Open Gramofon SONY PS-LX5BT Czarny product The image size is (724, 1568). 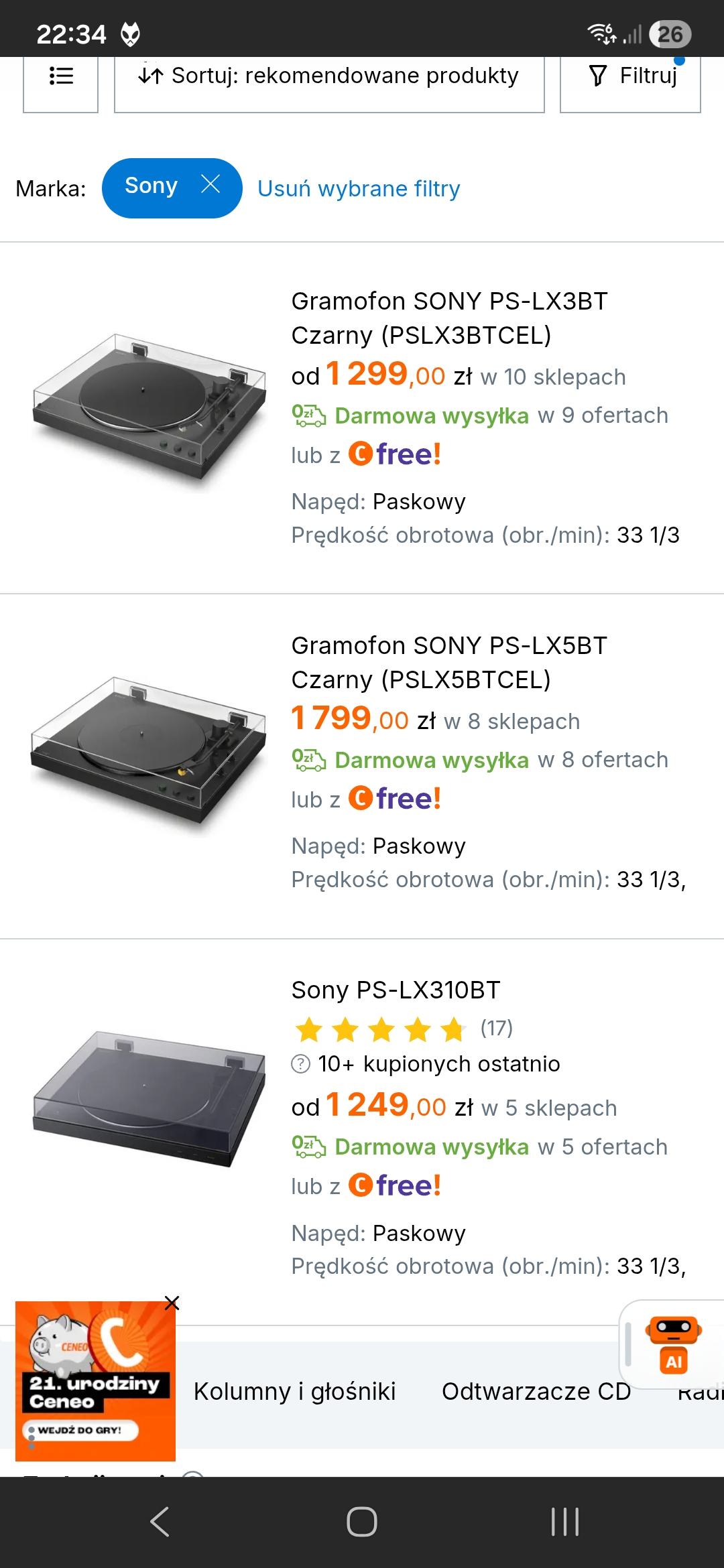click(x=449, y=663)
